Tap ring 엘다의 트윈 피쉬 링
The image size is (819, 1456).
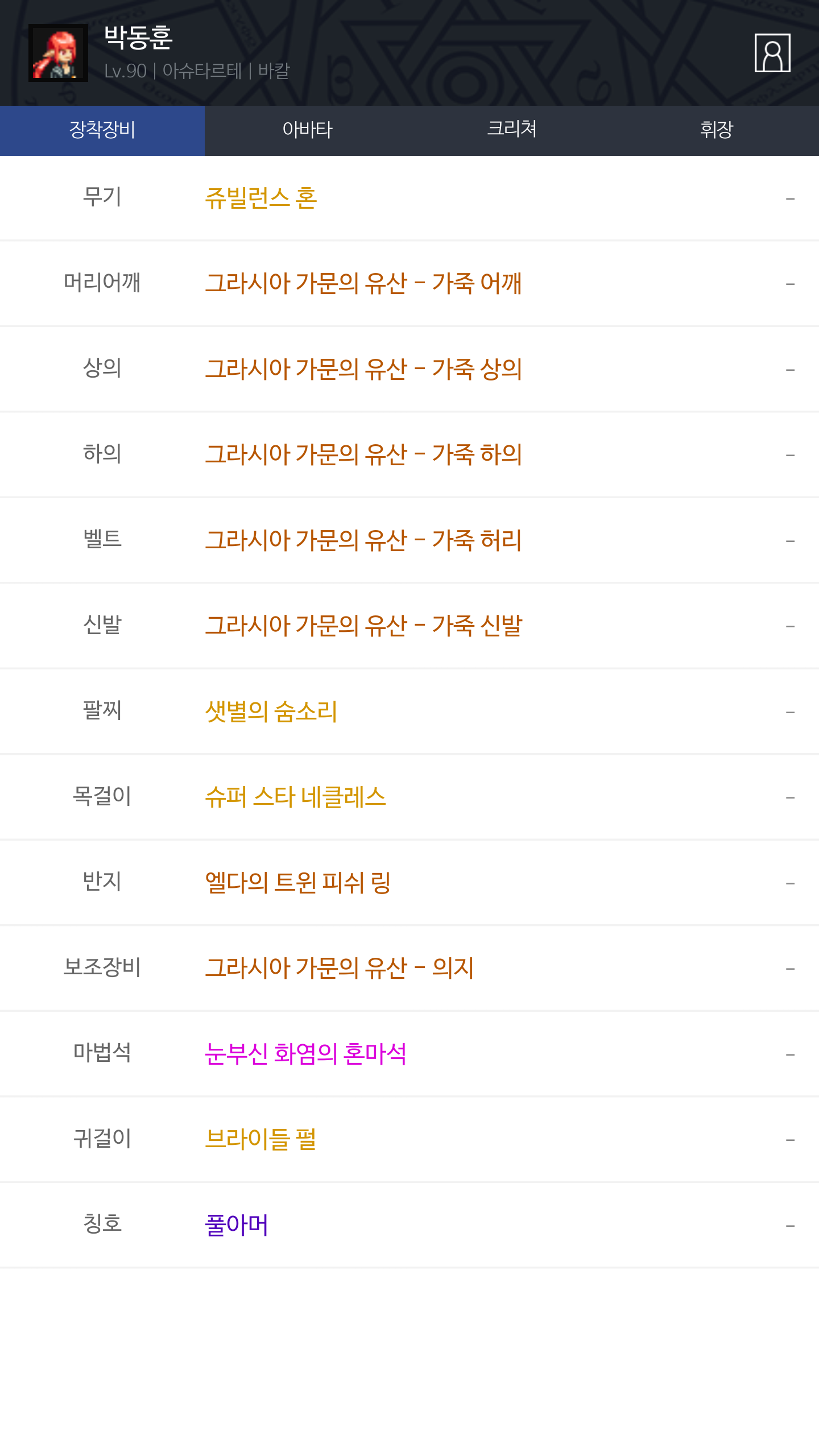pyautogui.click(x=297, y=883)
